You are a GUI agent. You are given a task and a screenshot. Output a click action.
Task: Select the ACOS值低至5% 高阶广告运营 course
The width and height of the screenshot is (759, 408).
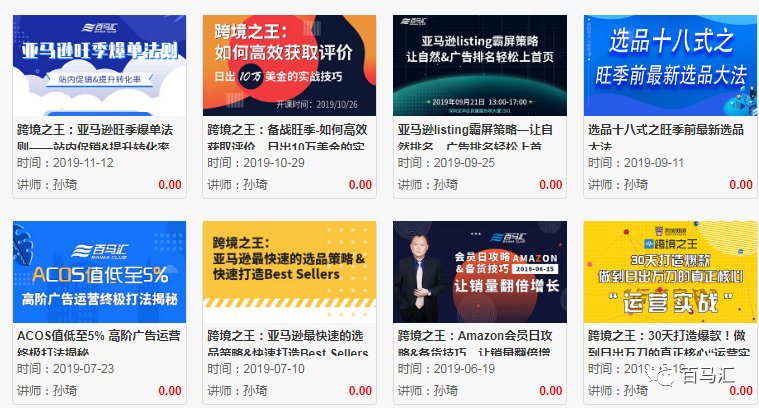(x=99, y=272)
